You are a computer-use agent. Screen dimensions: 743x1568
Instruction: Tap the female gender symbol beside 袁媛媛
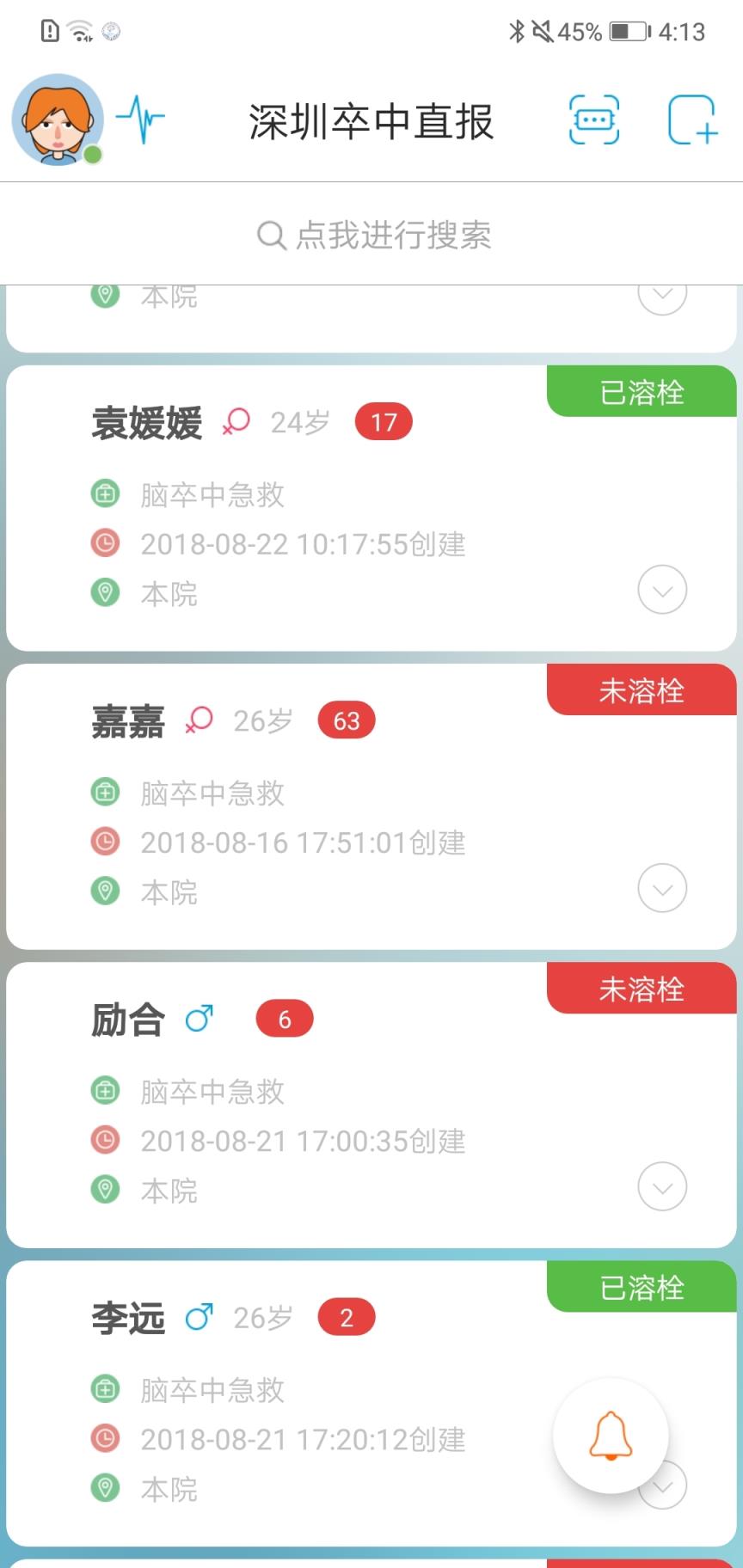tap(234, 420)
